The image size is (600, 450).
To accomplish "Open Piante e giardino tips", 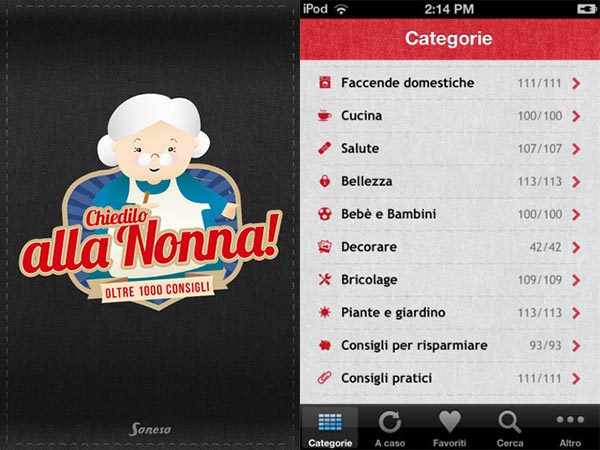I will (450, 313).
